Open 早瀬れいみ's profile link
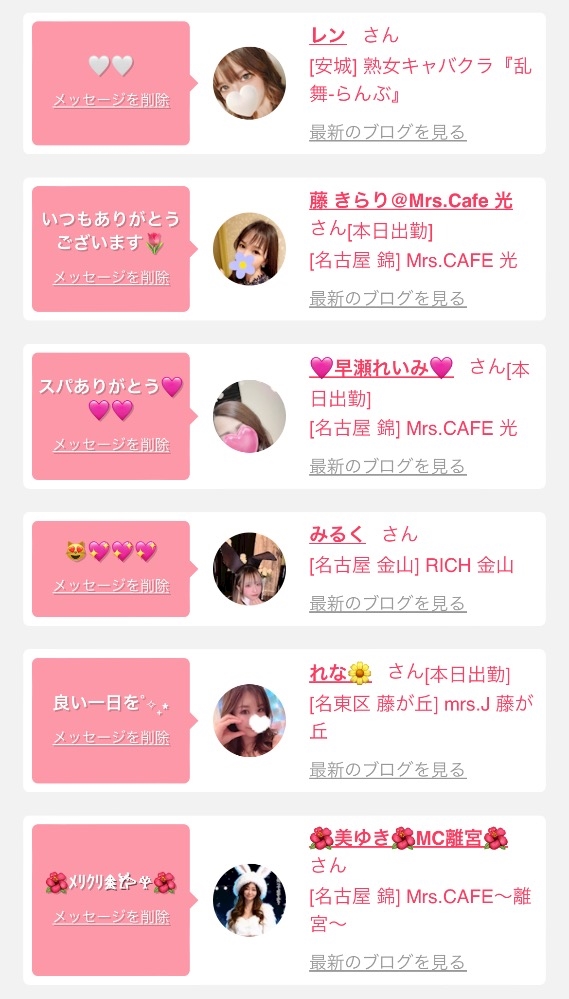569x999 pixels. (x=381, y=367)
